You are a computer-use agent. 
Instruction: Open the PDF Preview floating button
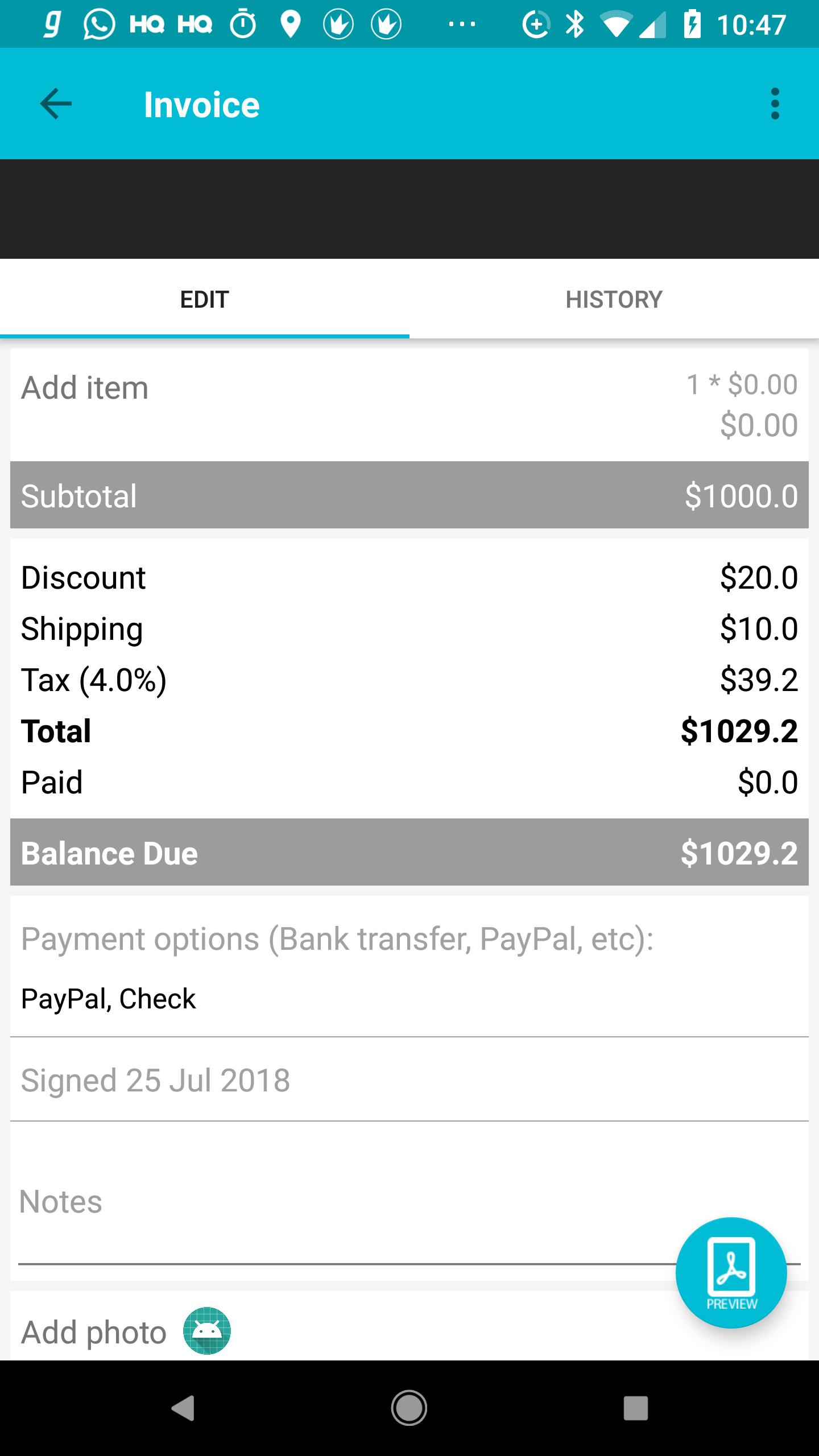click(x=731, y=1271)
